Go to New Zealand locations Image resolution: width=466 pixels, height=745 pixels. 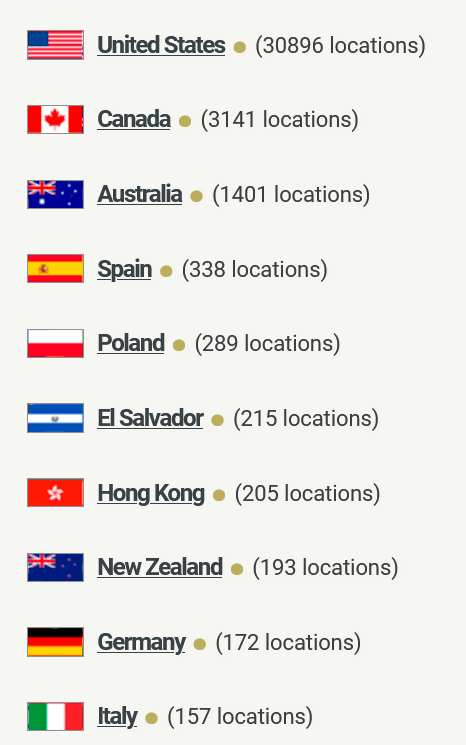(x=160, y=567)
